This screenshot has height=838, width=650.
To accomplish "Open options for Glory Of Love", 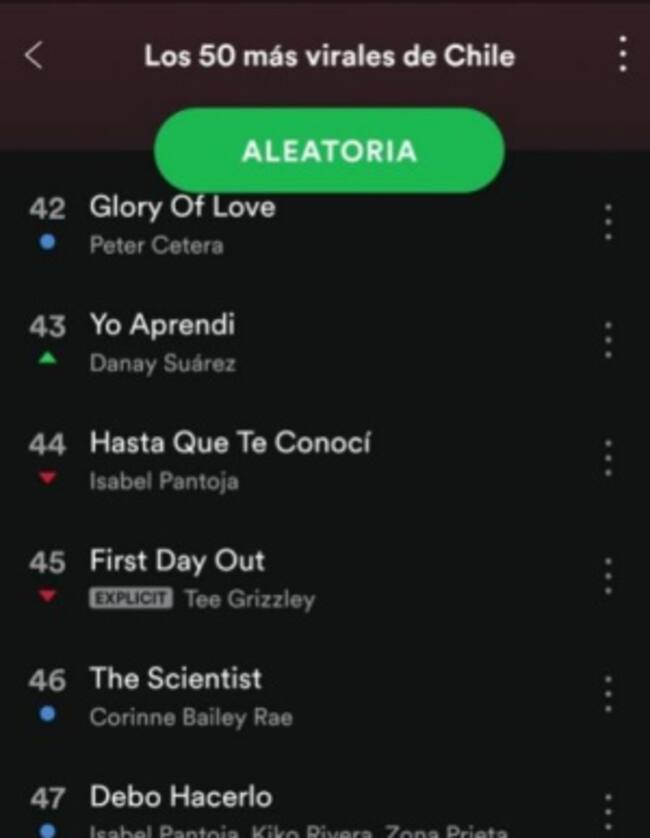I will pos(608,222).
